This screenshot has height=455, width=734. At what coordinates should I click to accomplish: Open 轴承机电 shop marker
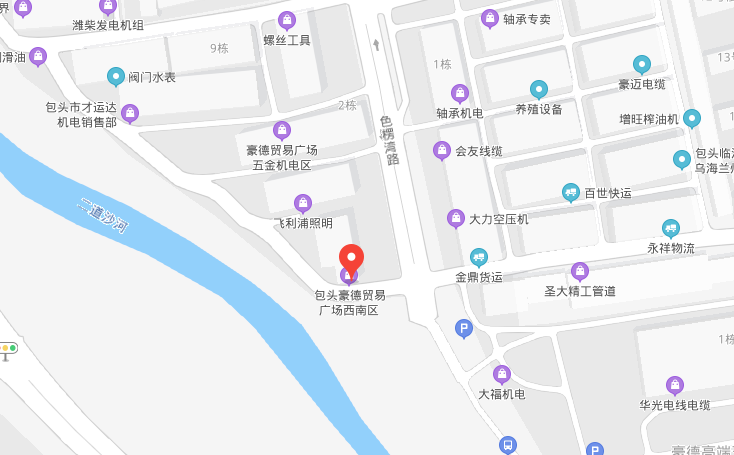(x=460, y=93)
